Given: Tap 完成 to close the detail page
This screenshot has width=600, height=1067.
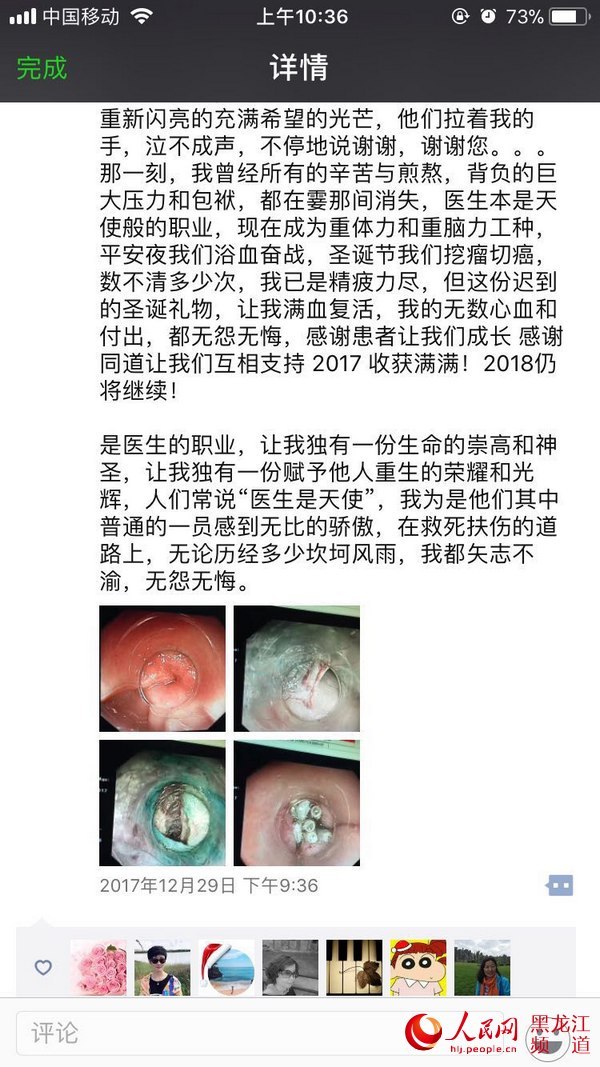Looking at the screenshot, I should (x=42, y=68).
